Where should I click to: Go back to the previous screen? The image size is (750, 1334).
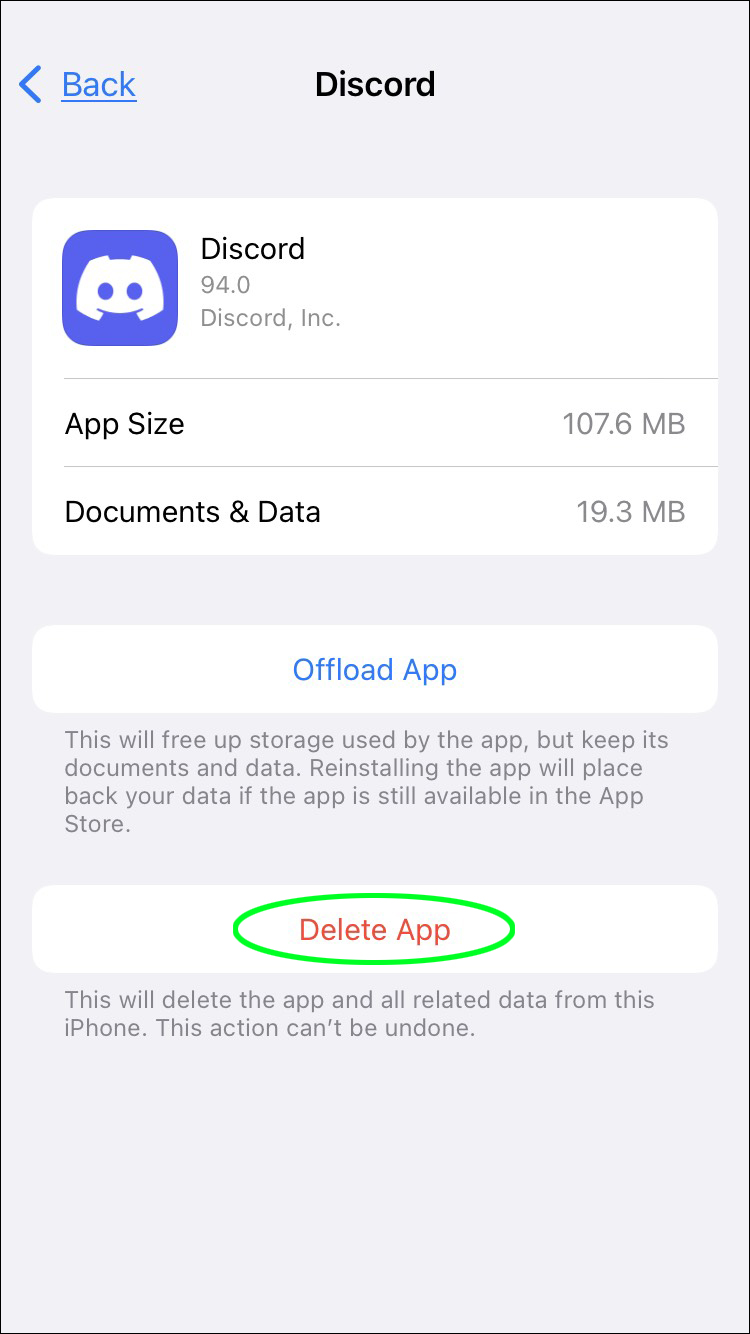(80, 85)
